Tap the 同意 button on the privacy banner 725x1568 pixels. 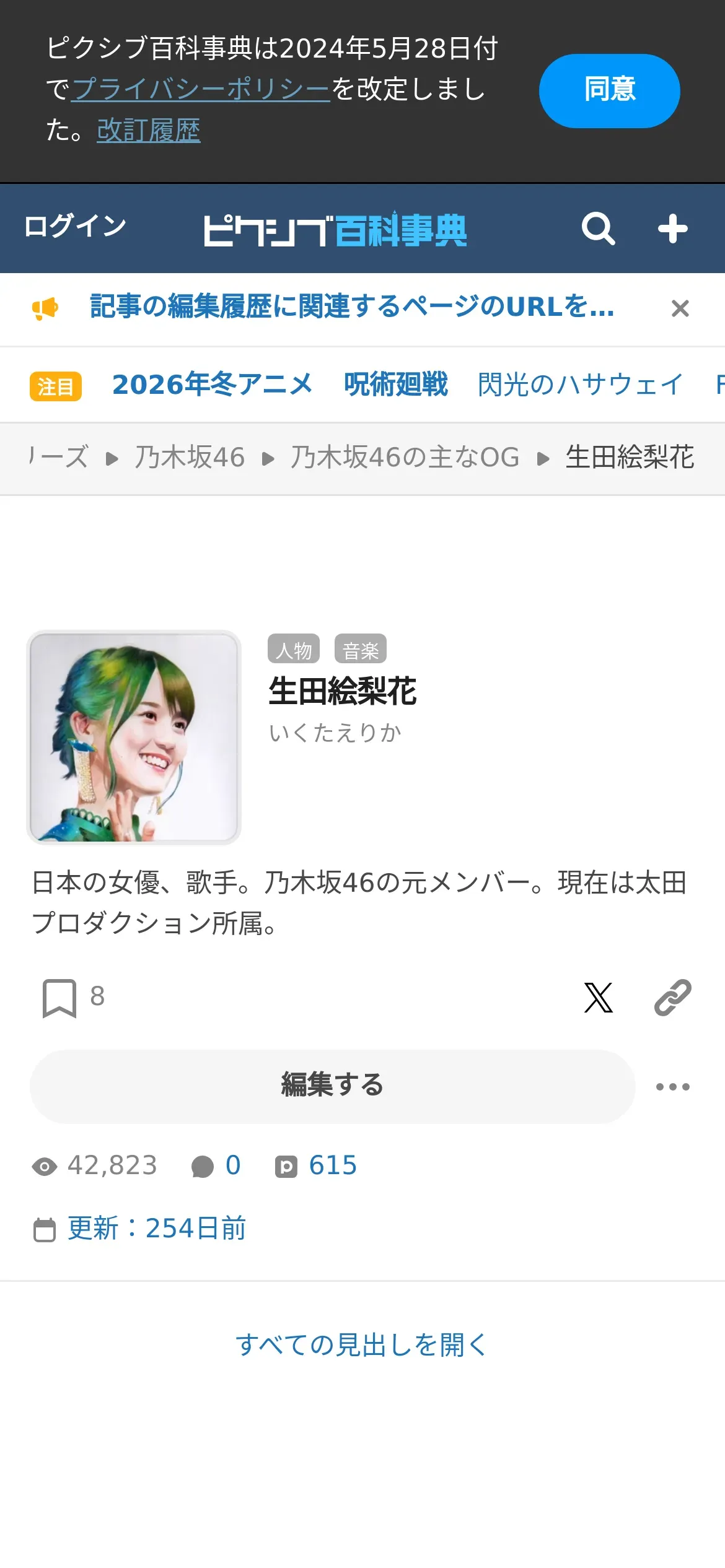(609, 90)
